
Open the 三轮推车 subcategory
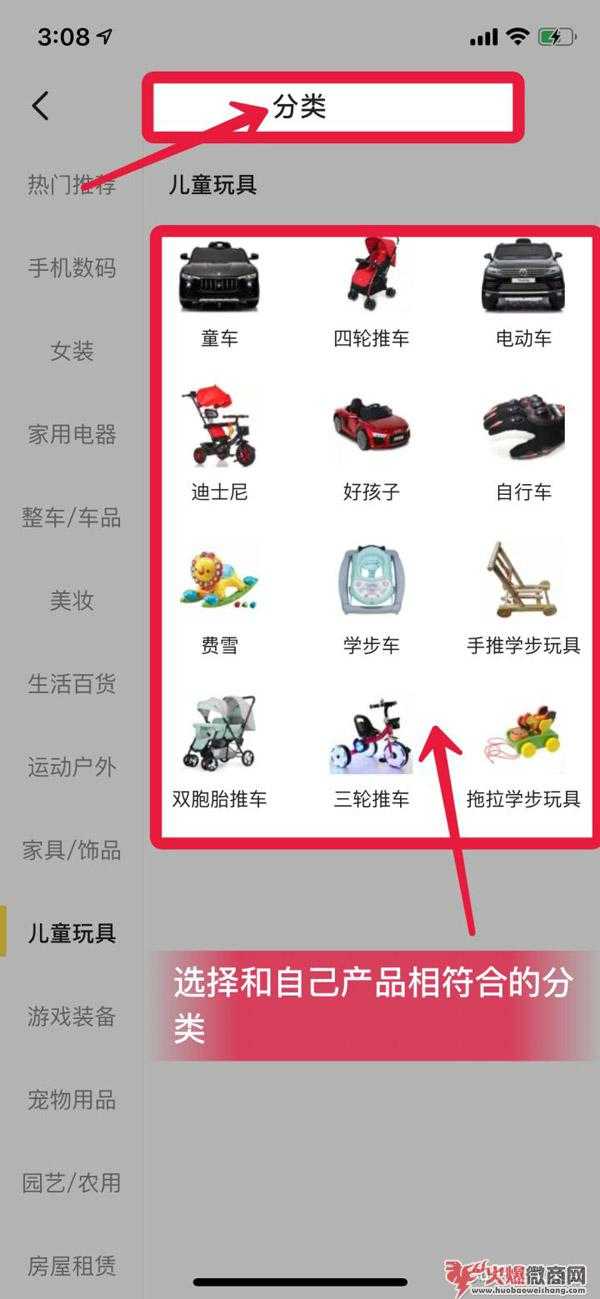[x=371, y=752]
